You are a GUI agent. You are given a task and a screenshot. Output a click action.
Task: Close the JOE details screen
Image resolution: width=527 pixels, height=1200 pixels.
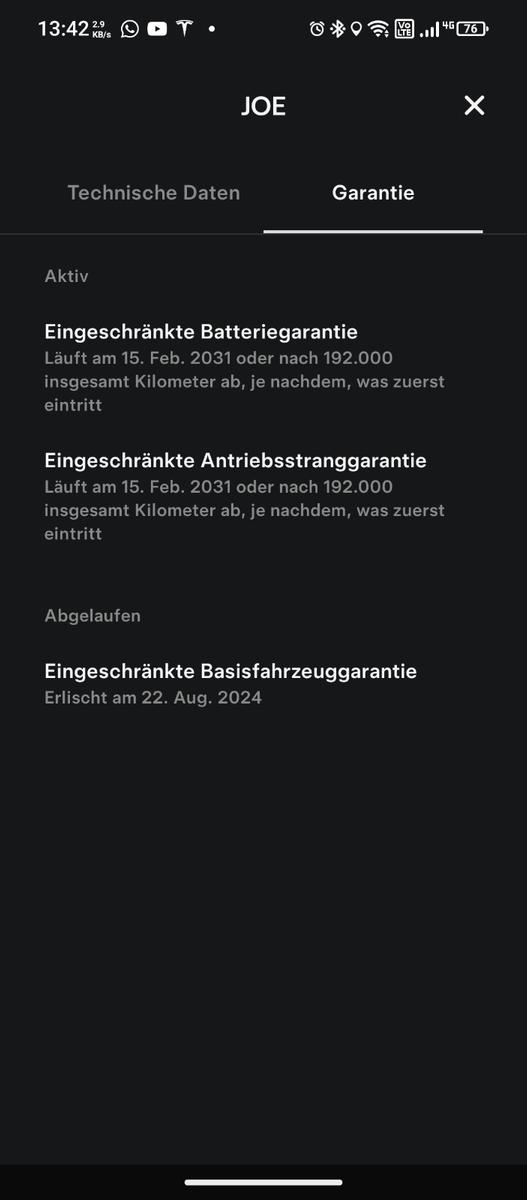pyautogui.click(x=474, y=105)
